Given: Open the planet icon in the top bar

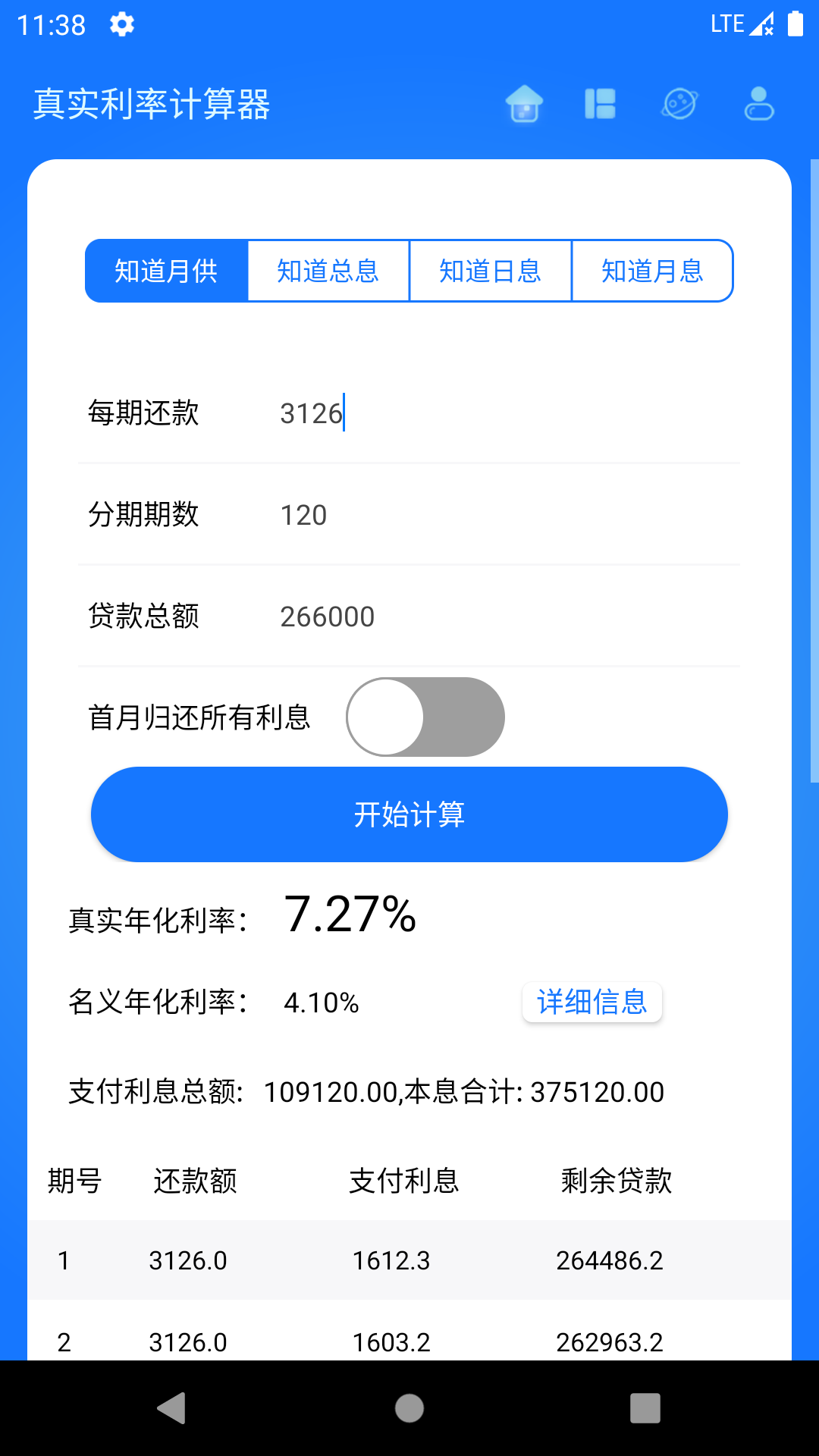Looking at the screenshot, I should coord(679,104).
